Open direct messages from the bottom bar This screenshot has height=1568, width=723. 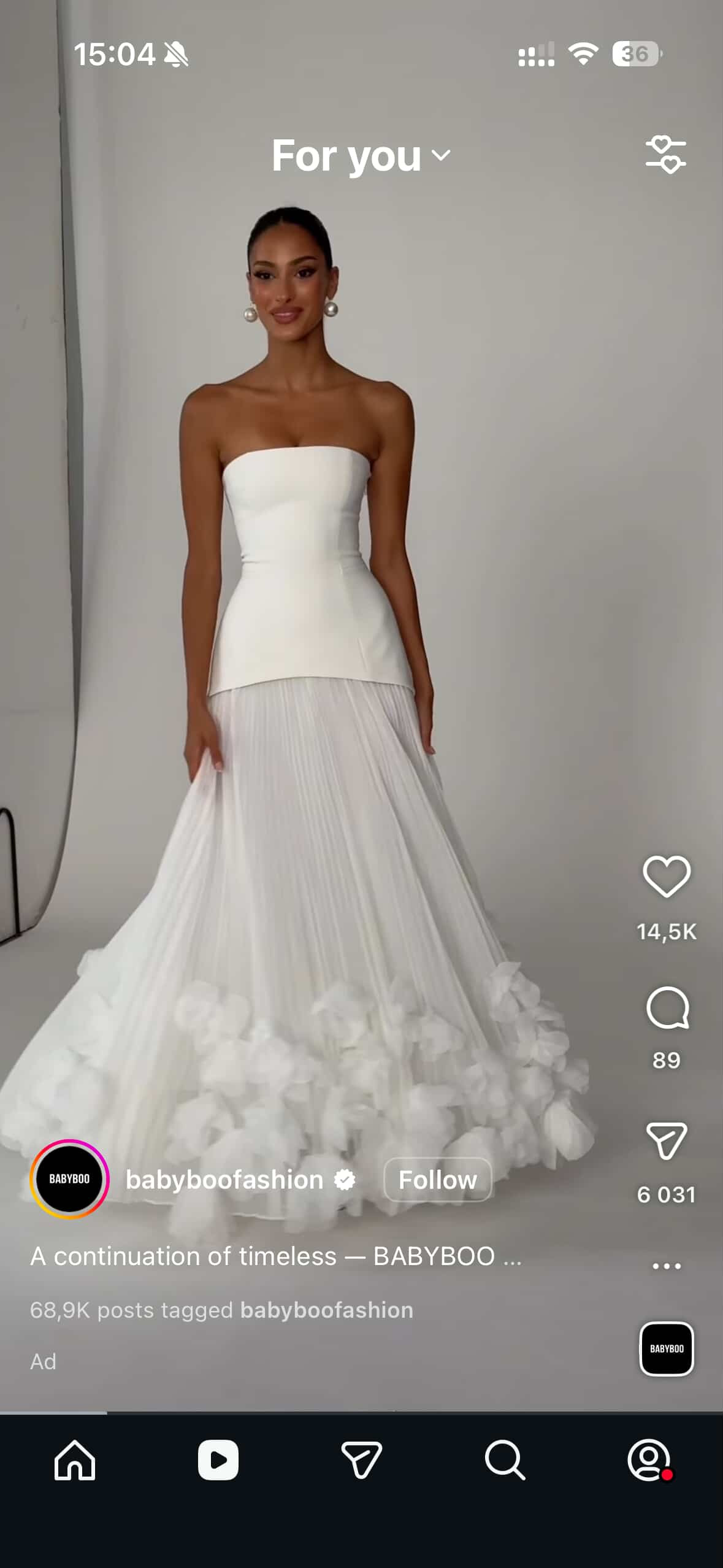[x=361, y=1460]
